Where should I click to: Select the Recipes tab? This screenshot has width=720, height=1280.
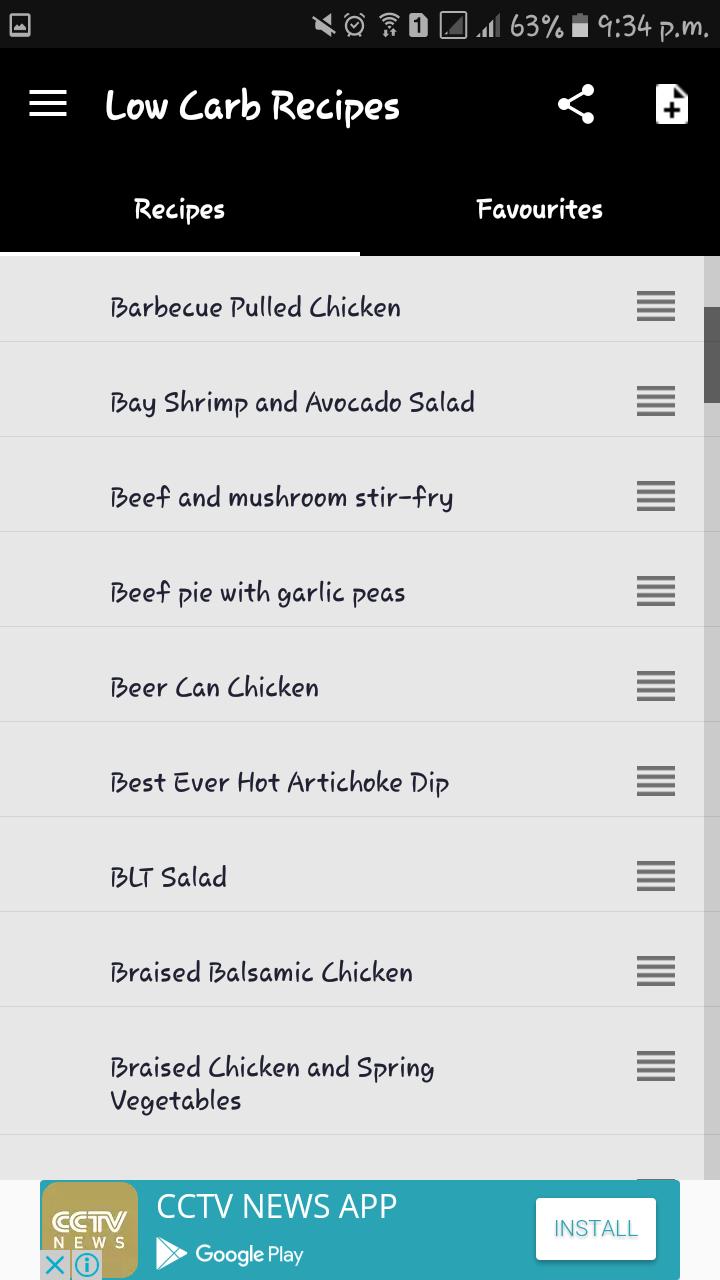(x=179, y=209)
